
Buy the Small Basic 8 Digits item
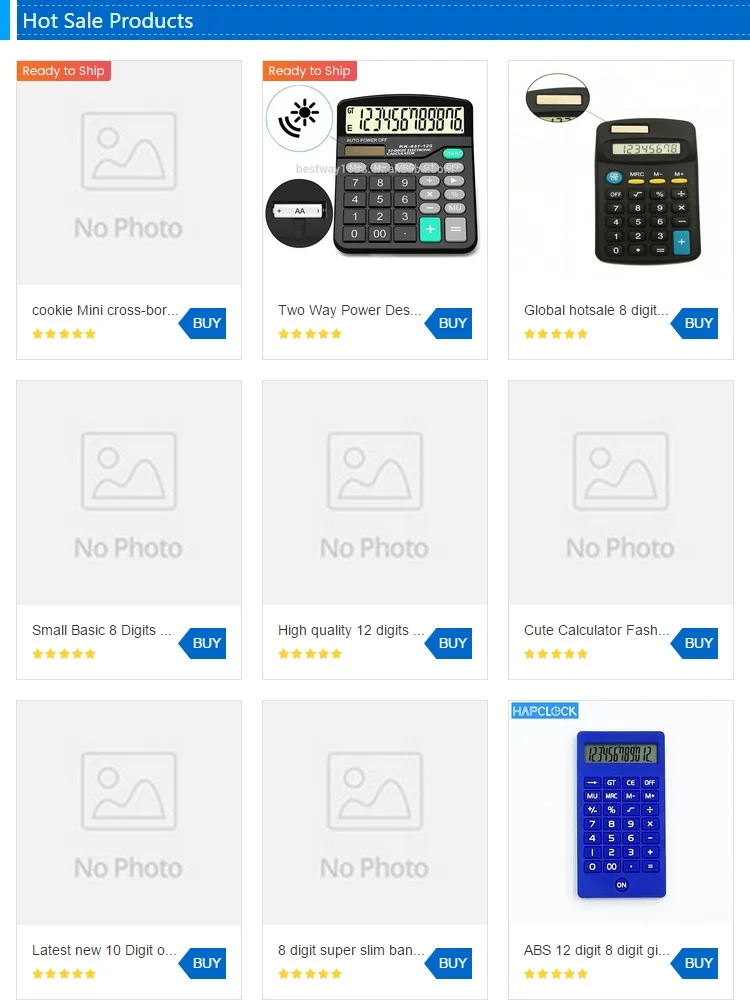202,643
